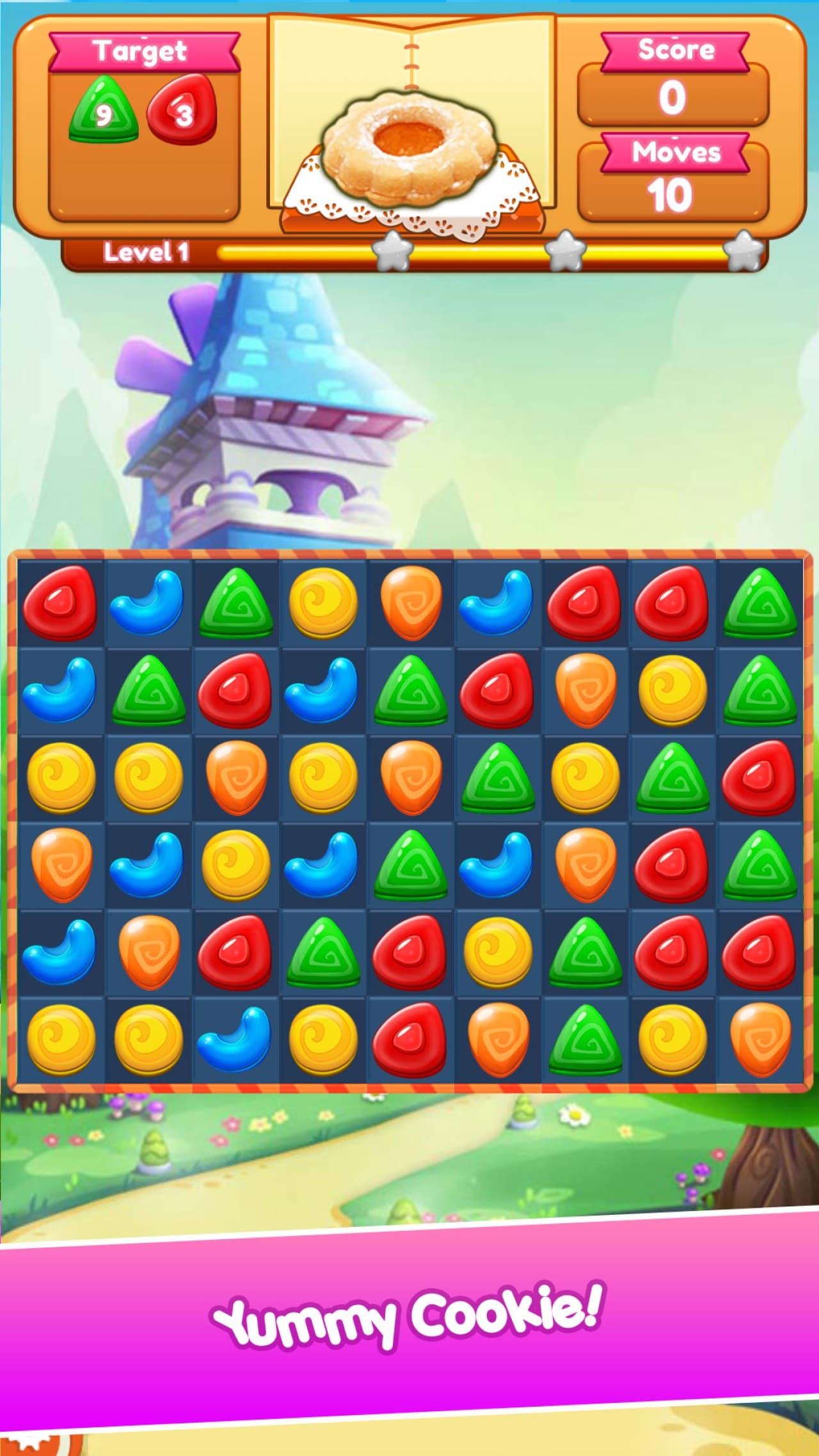Tap the green triangle target icon showing 9
Viewport: 819px width, 1456px height.
coord(102,109)
